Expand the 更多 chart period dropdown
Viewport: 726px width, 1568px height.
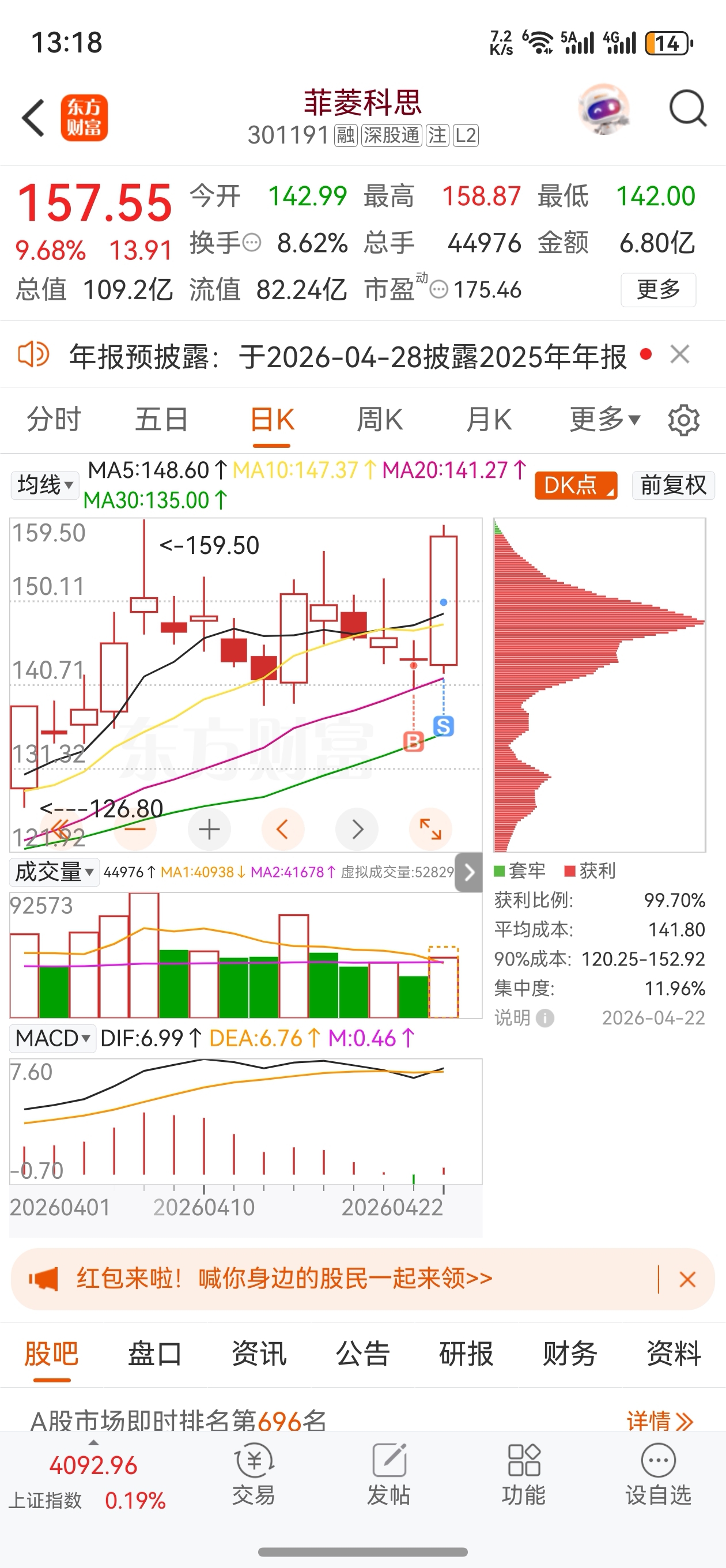[605, 420]
